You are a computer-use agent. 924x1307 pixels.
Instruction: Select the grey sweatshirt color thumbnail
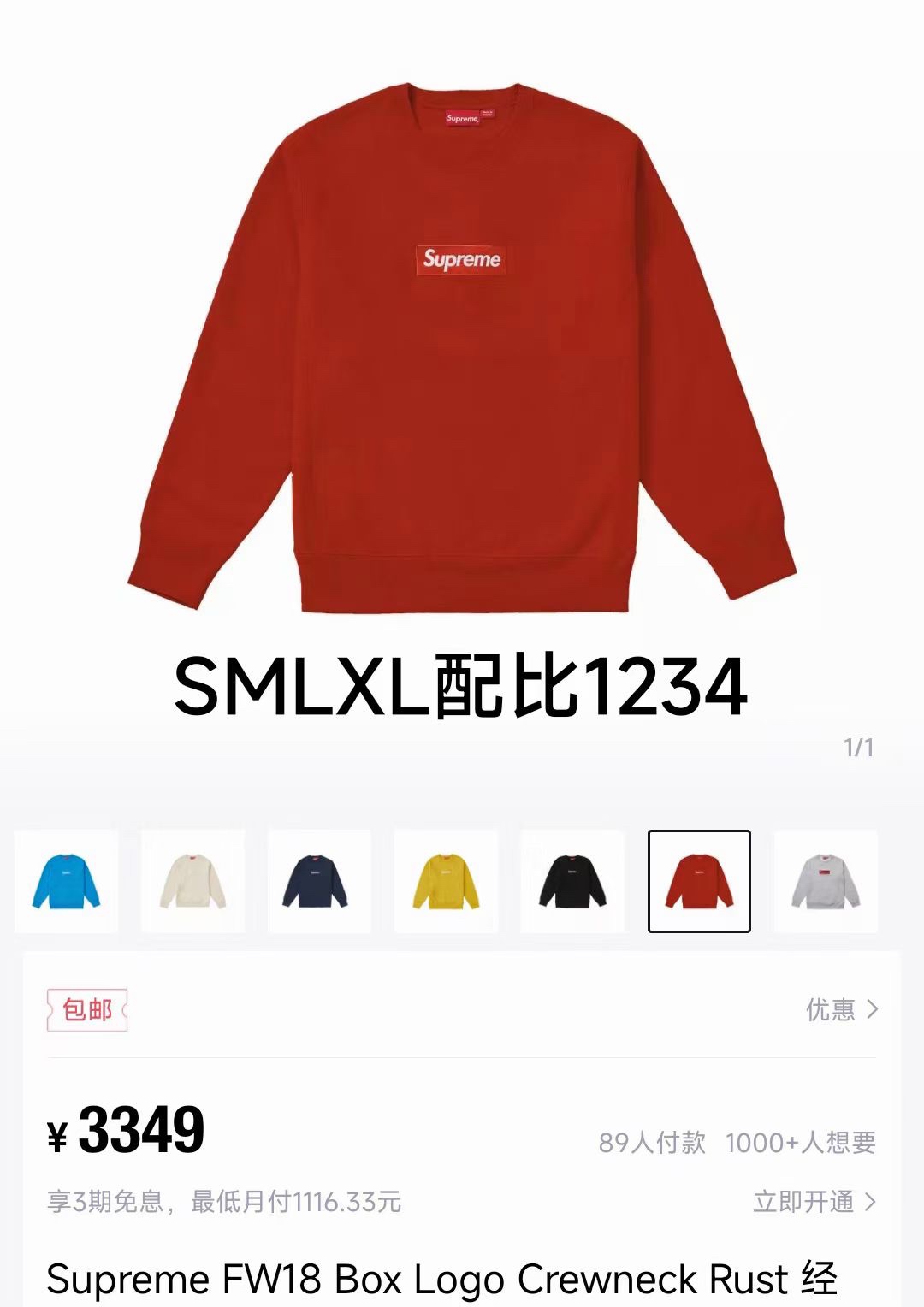826,881
